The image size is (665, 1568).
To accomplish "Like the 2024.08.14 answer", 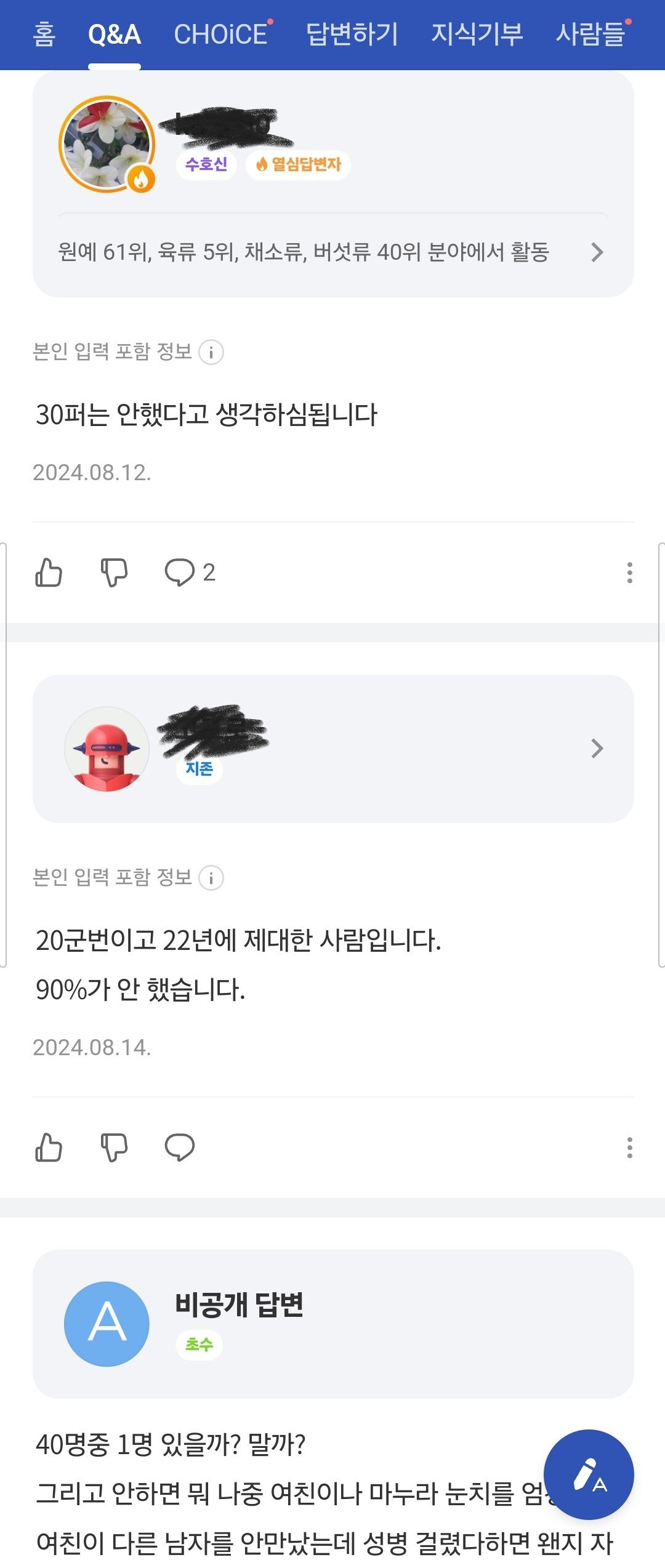I will click(x=49, y=1148).
